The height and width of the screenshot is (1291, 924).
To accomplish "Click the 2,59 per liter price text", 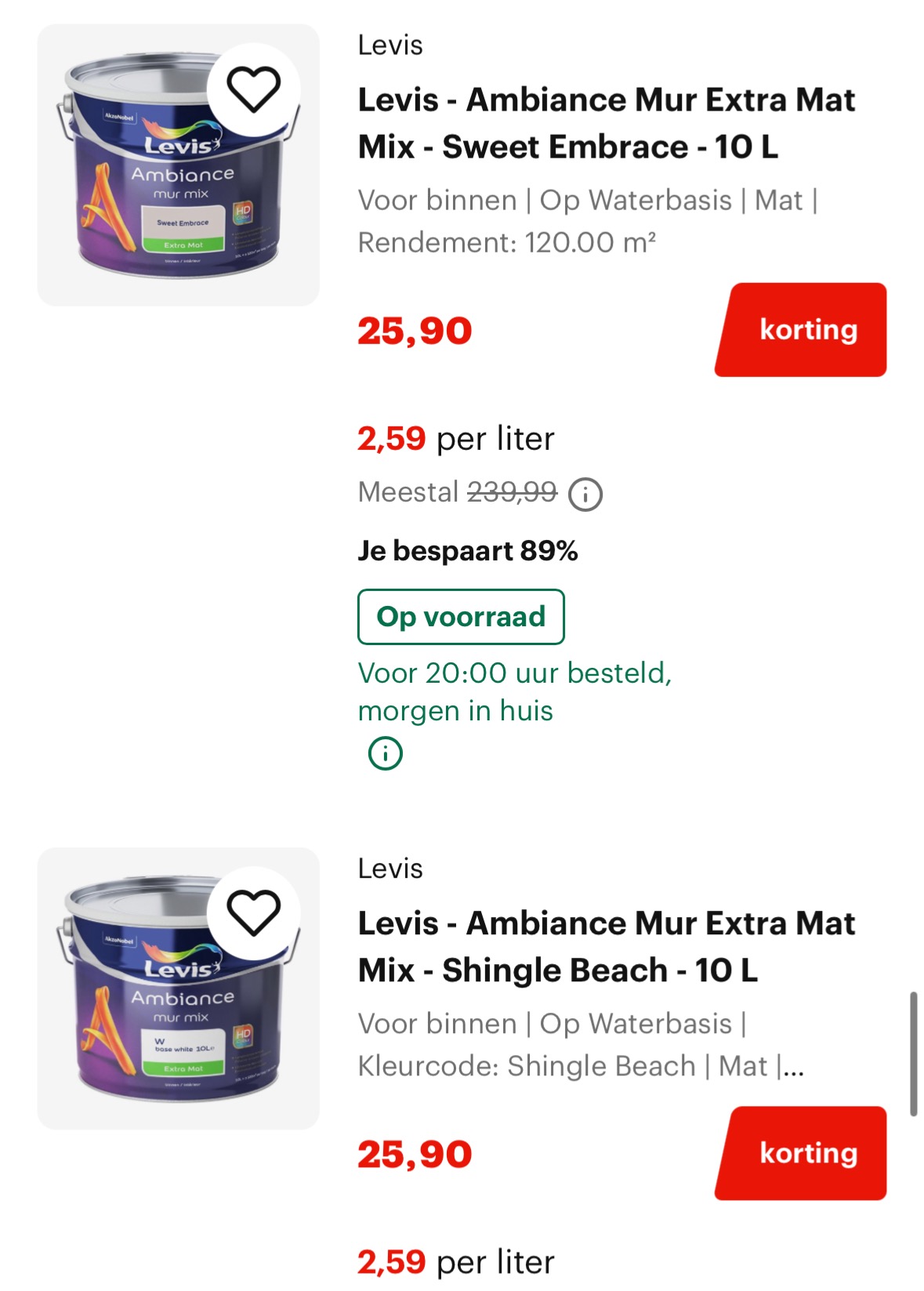I will (455, 439).
